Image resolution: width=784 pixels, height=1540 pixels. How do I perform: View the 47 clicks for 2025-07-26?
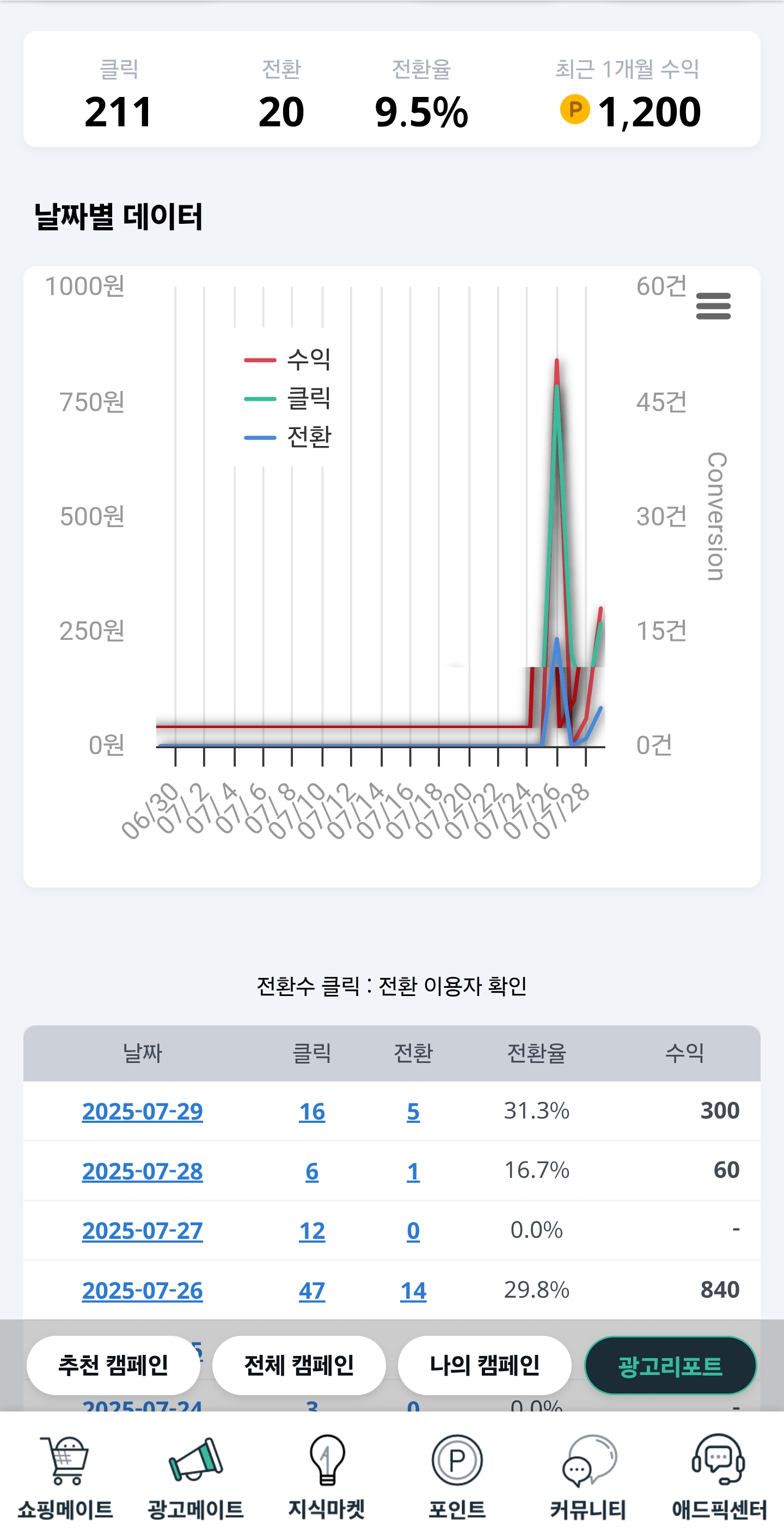click(312, 1290)
